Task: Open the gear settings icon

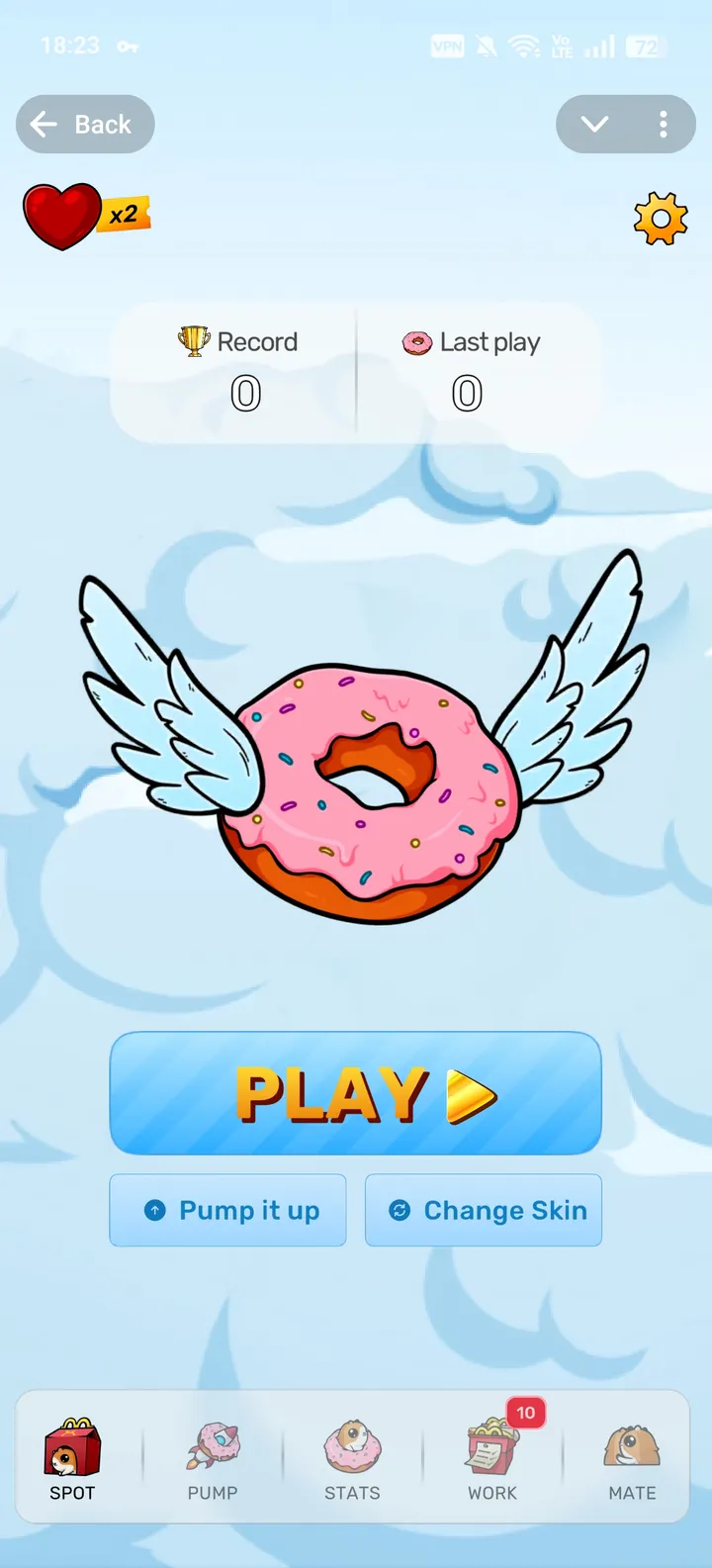Action: click(x=660, y=219)
